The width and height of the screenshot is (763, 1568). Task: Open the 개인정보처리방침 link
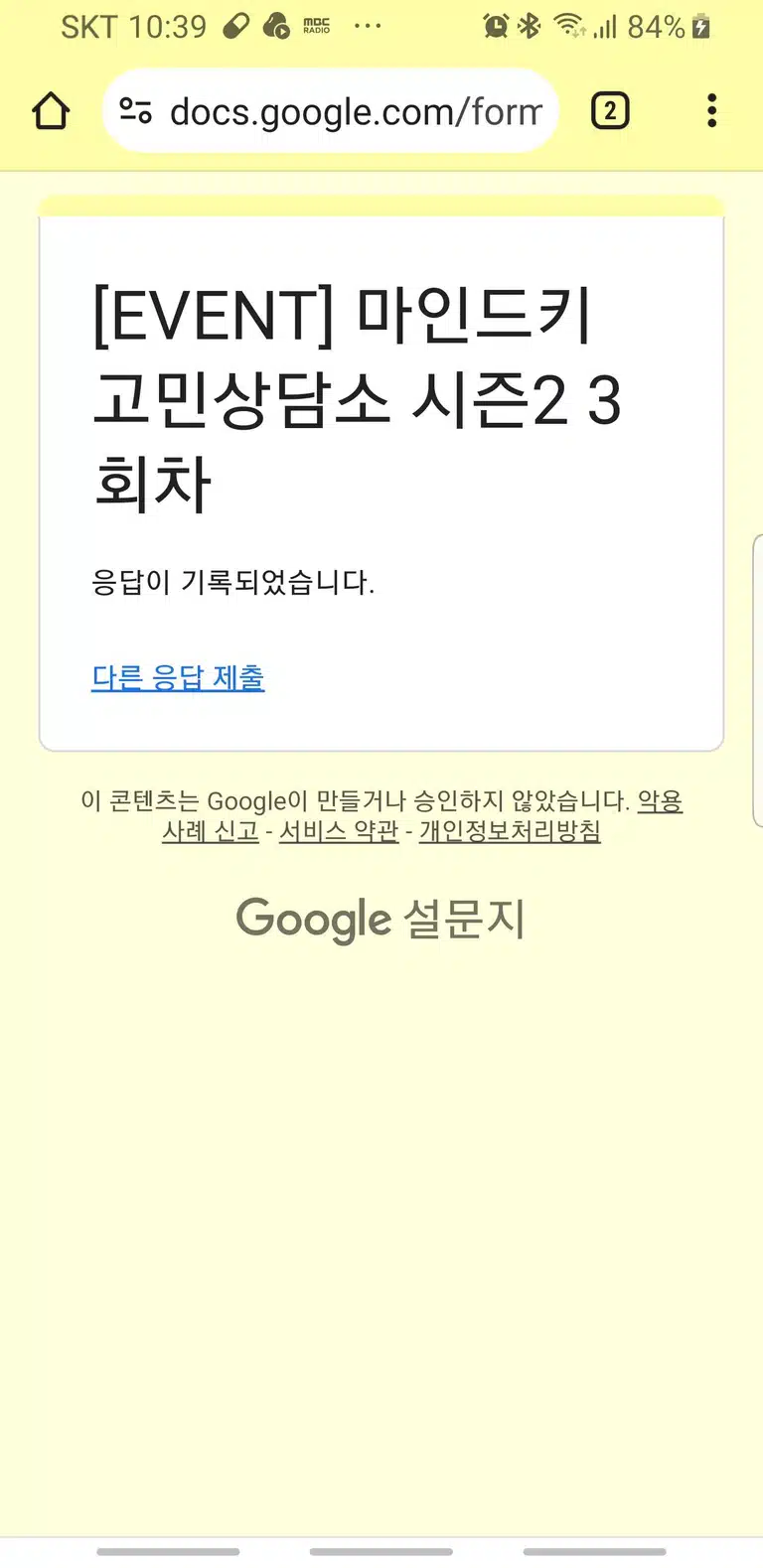(510, 830)
